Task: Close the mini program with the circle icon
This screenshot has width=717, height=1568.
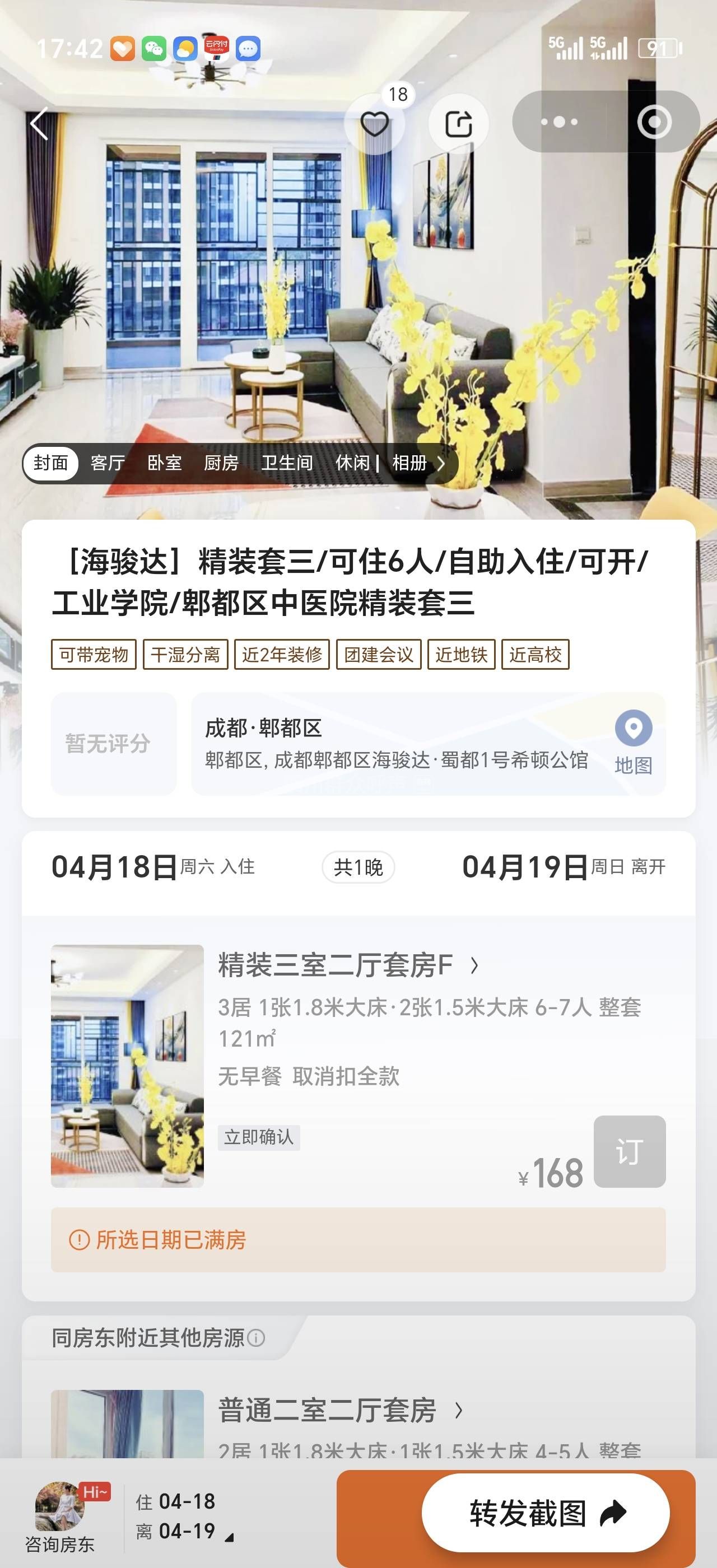Action: 654,122
